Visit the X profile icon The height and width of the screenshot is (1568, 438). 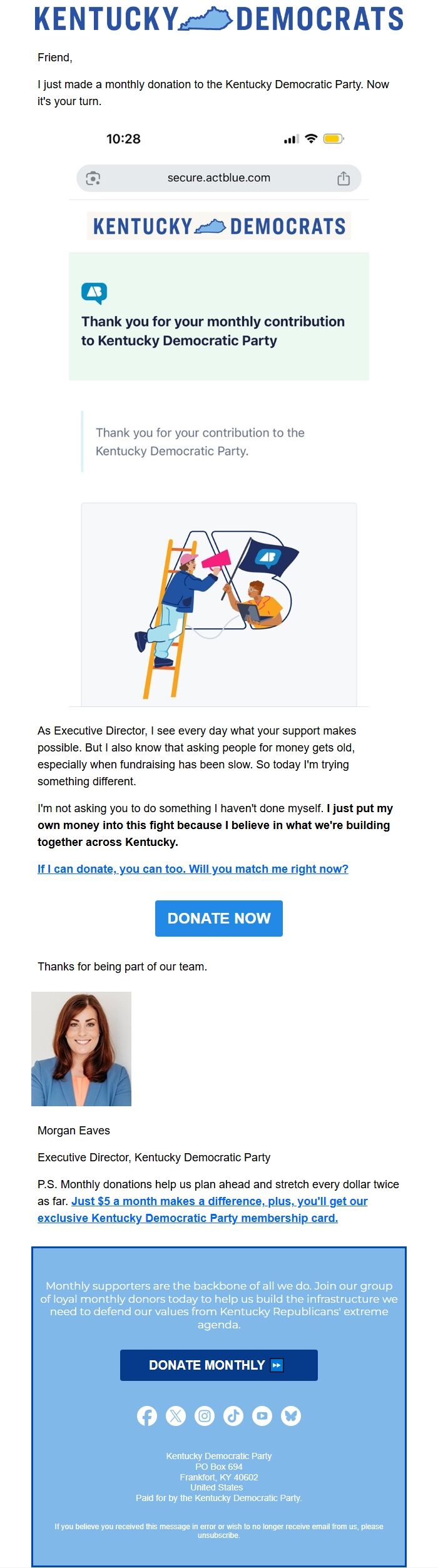(176, 1416)
